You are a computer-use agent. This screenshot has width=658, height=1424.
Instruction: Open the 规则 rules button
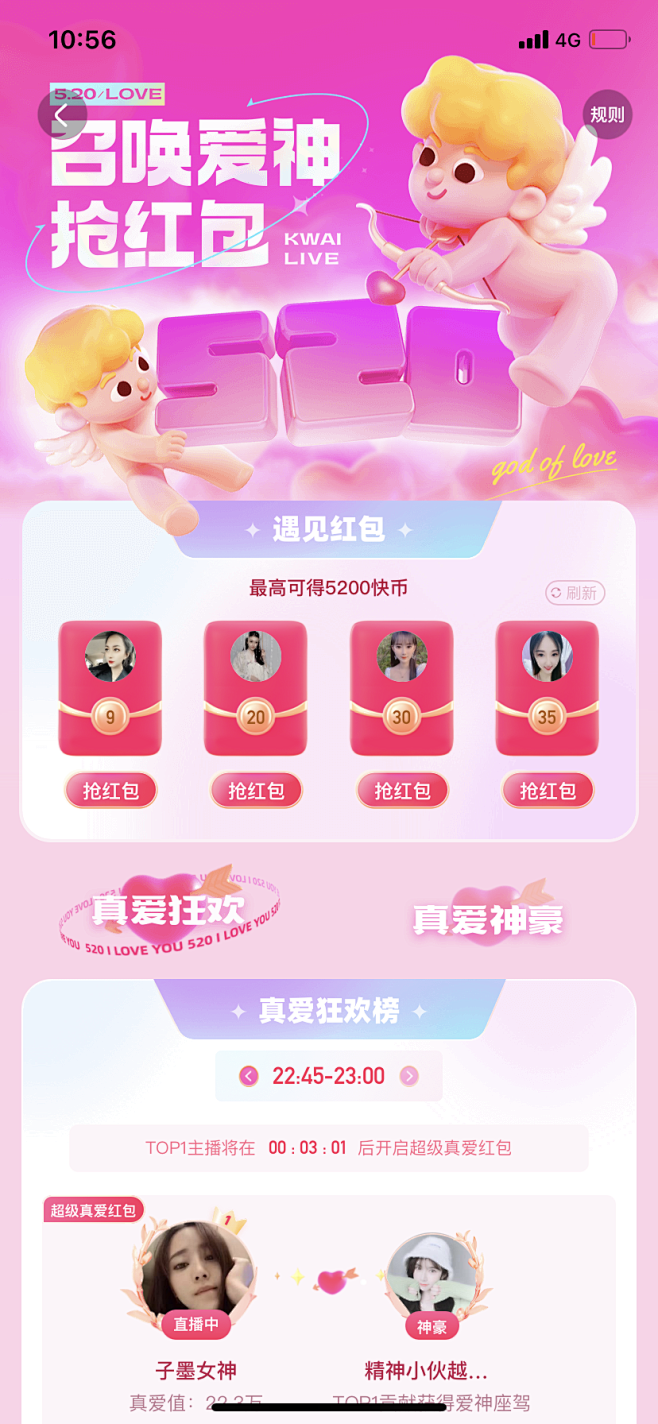607,115
